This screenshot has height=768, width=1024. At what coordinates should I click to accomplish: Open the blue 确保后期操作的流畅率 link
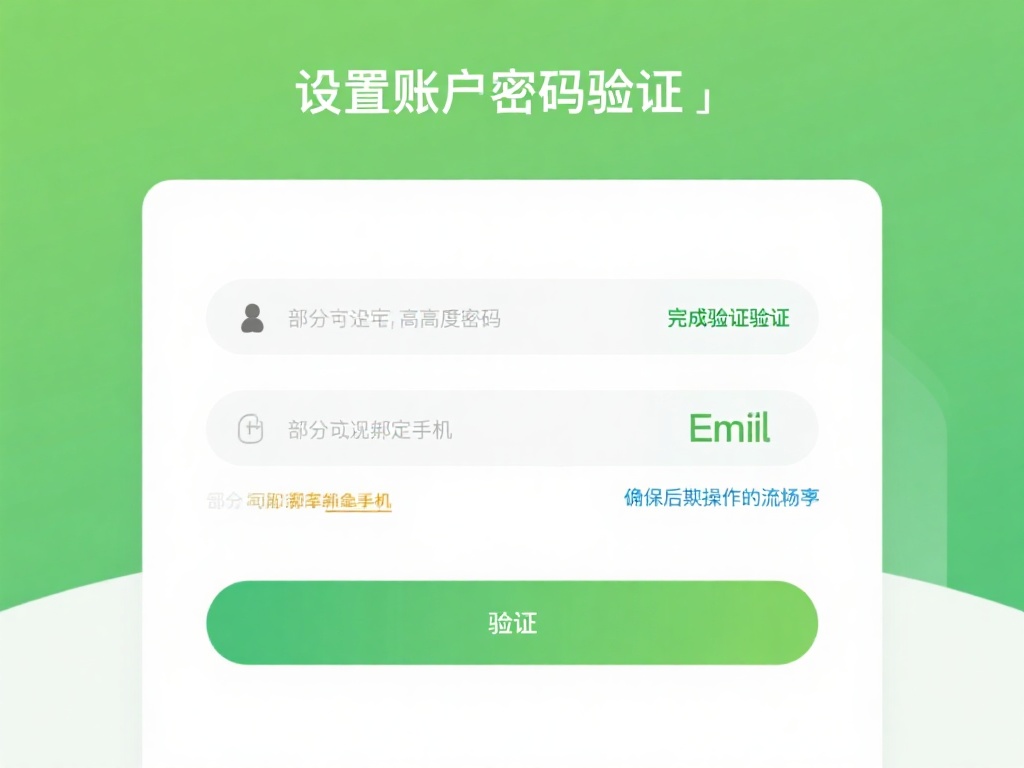(721, 497)
